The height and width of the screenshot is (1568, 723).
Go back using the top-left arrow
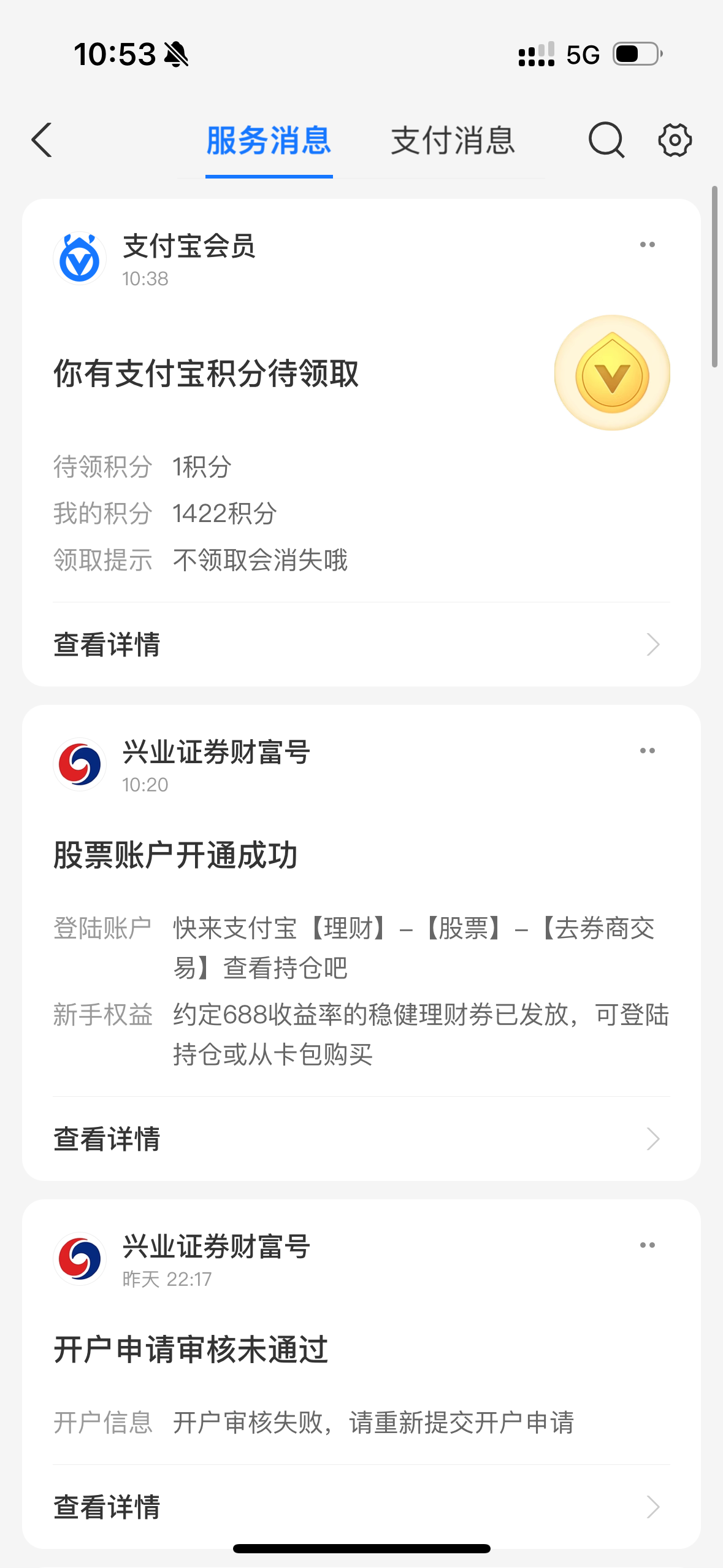(42, 140)
